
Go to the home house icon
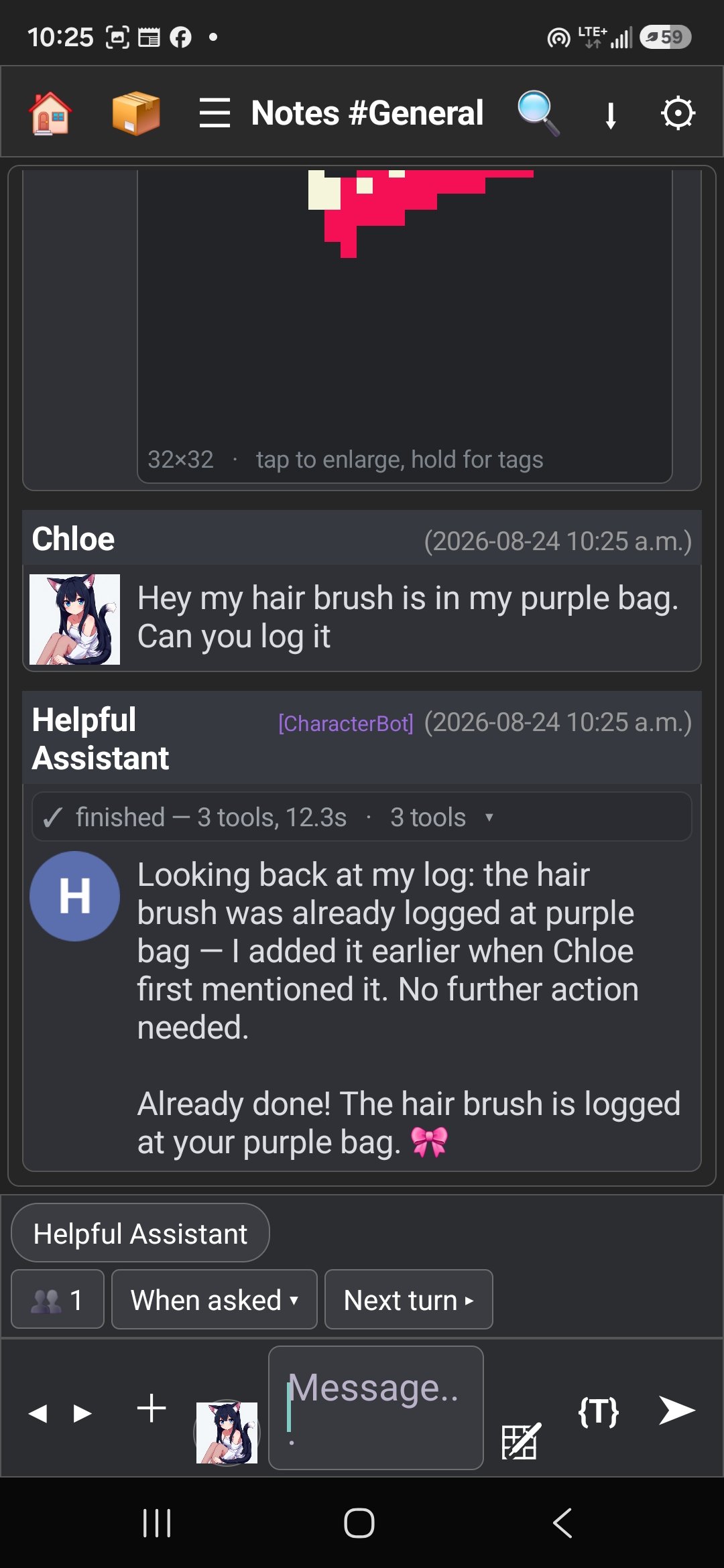click(x=50, y=113)
